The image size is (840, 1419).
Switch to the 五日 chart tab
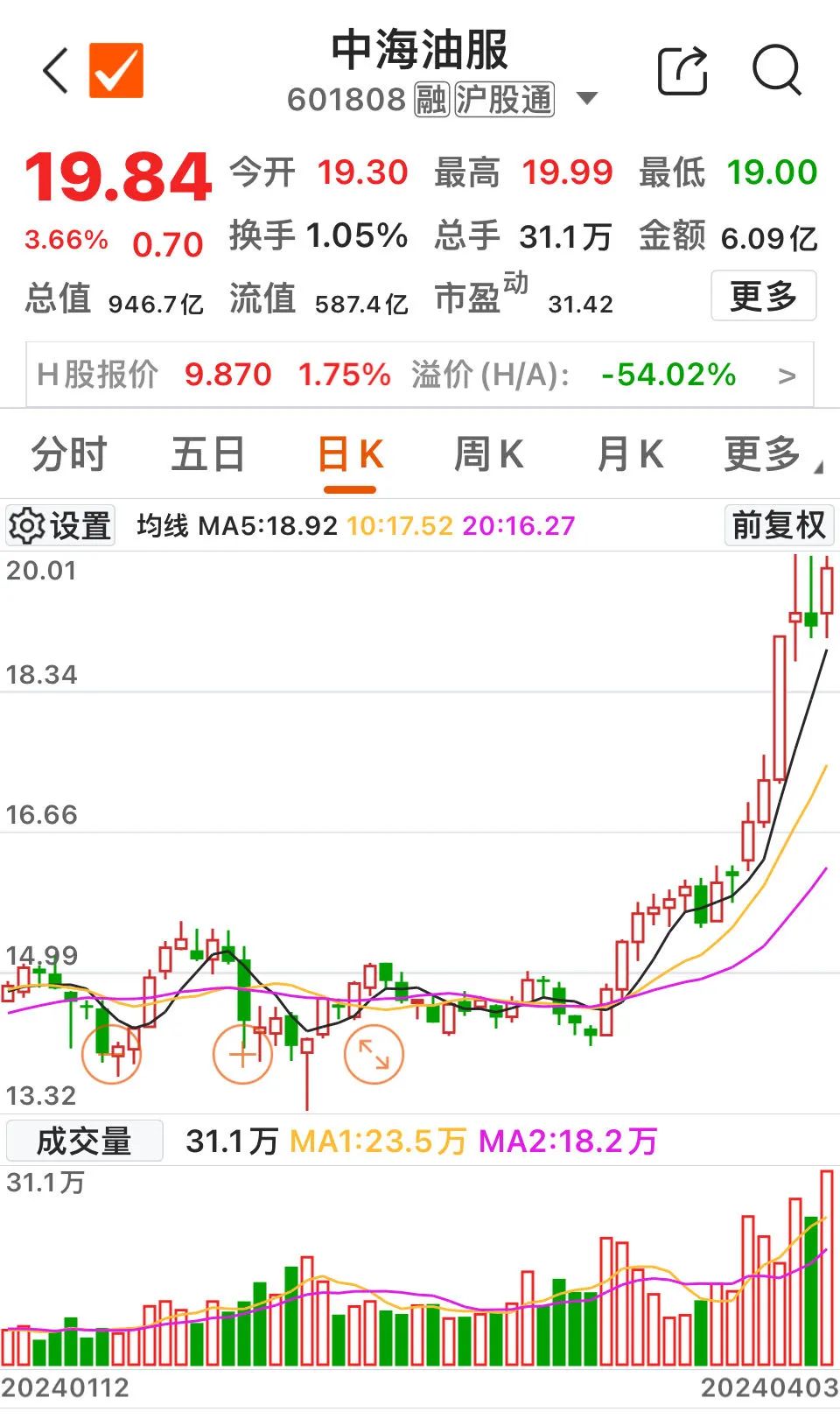(208, 454)
